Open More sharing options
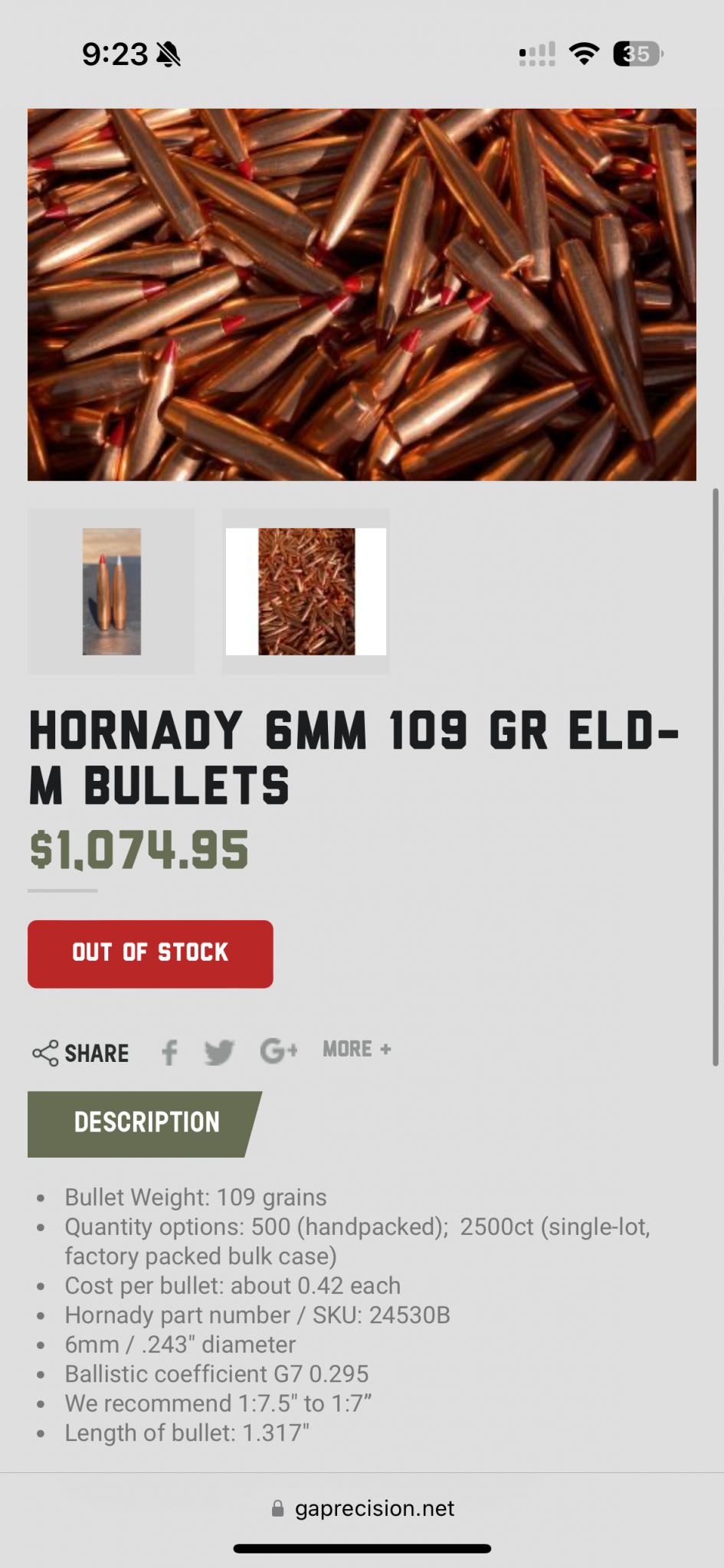724x1568 pixels. [x=357, y=1049]
